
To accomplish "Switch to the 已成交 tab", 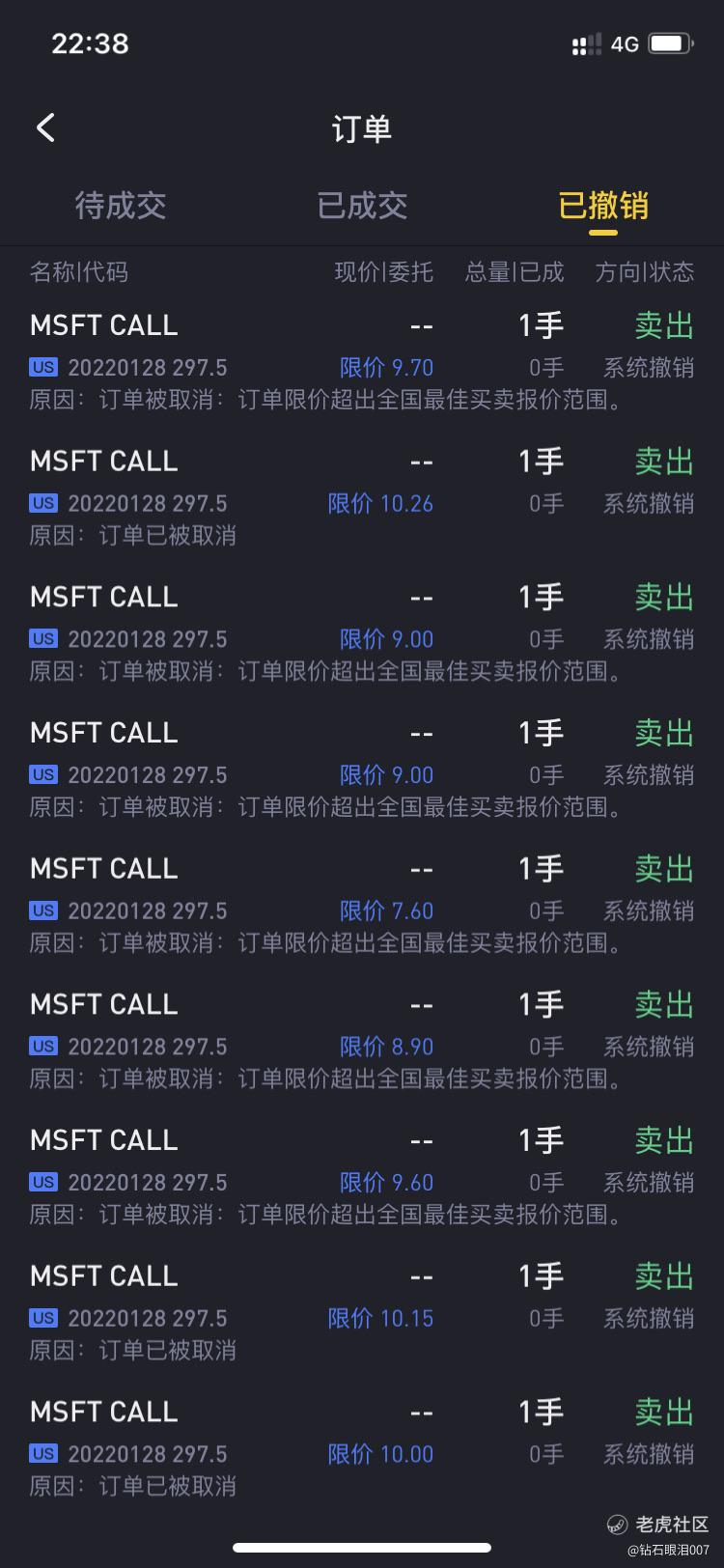I will tap(362, 206).
